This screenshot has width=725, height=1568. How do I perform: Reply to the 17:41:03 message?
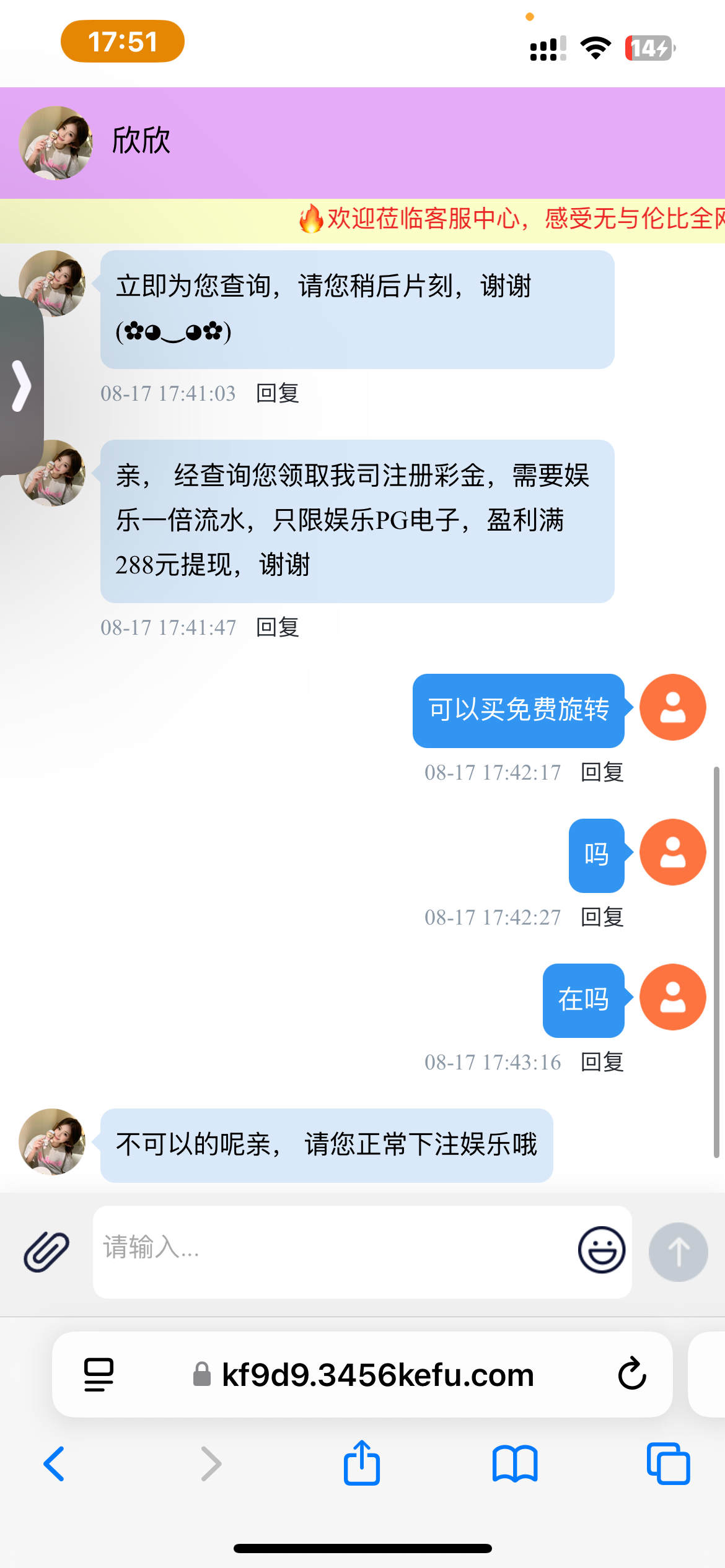pyautogui.click(x=278, y=393)
